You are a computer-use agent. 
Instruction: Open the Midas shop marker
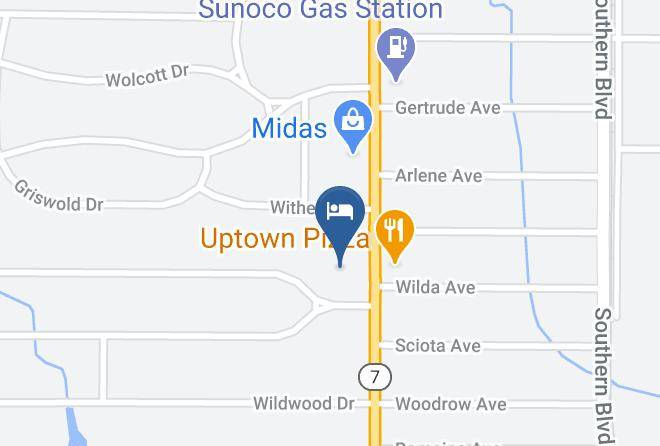point(352,122)
